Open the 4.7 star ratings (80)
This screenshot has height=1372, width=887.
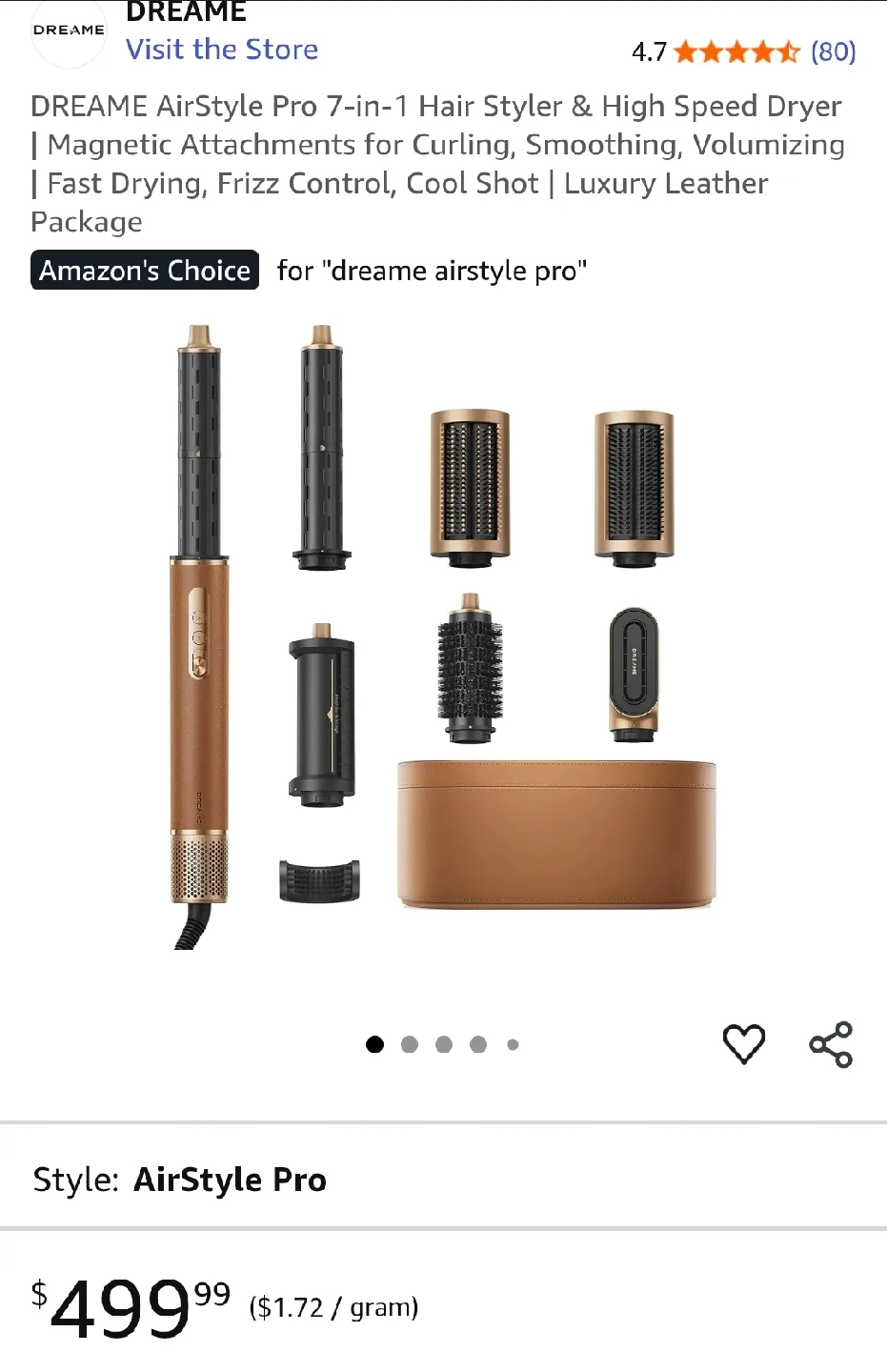tap(743, 51)
